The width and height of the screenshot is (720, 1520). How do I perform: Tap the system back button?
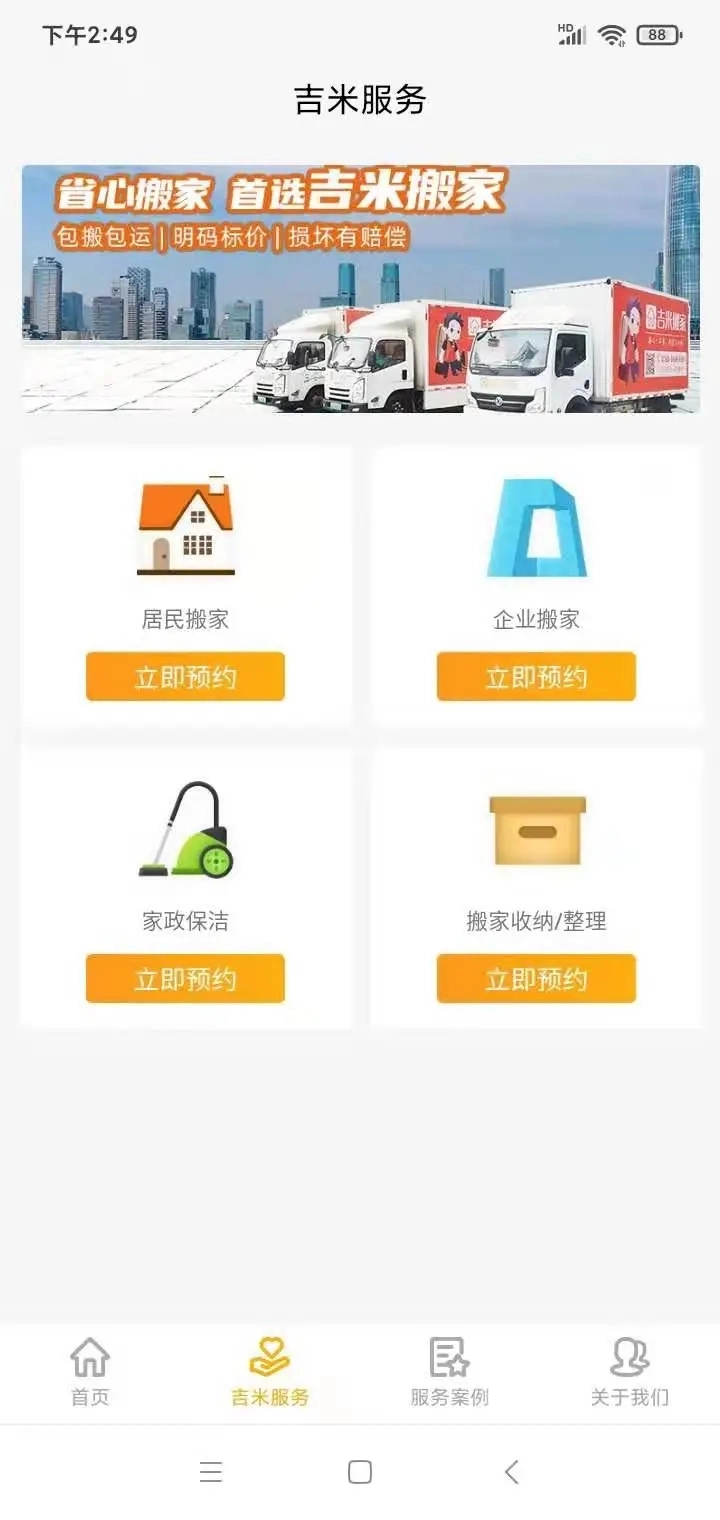click(511, 1472)
